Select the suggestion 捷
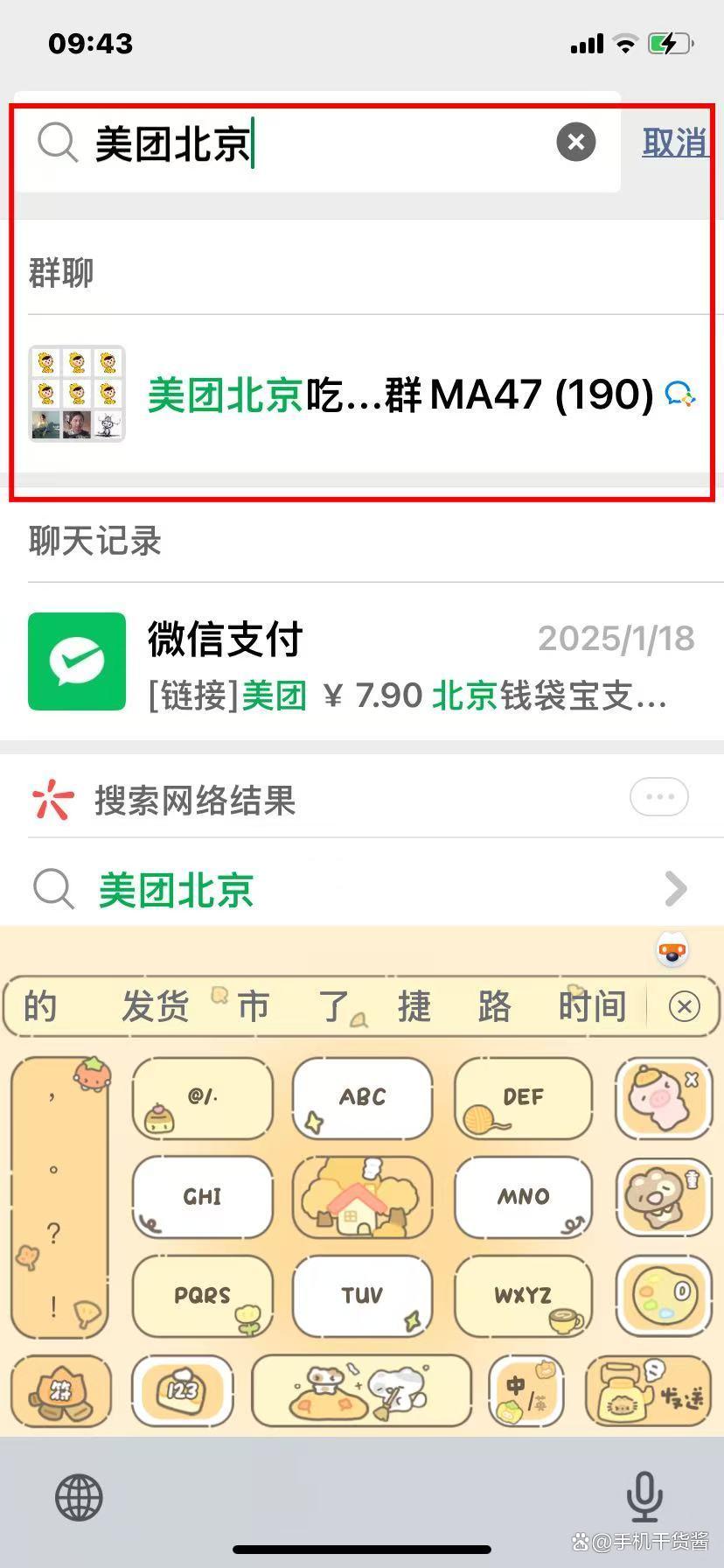Screen dimensions: 724x1568 click(414, 1006)
